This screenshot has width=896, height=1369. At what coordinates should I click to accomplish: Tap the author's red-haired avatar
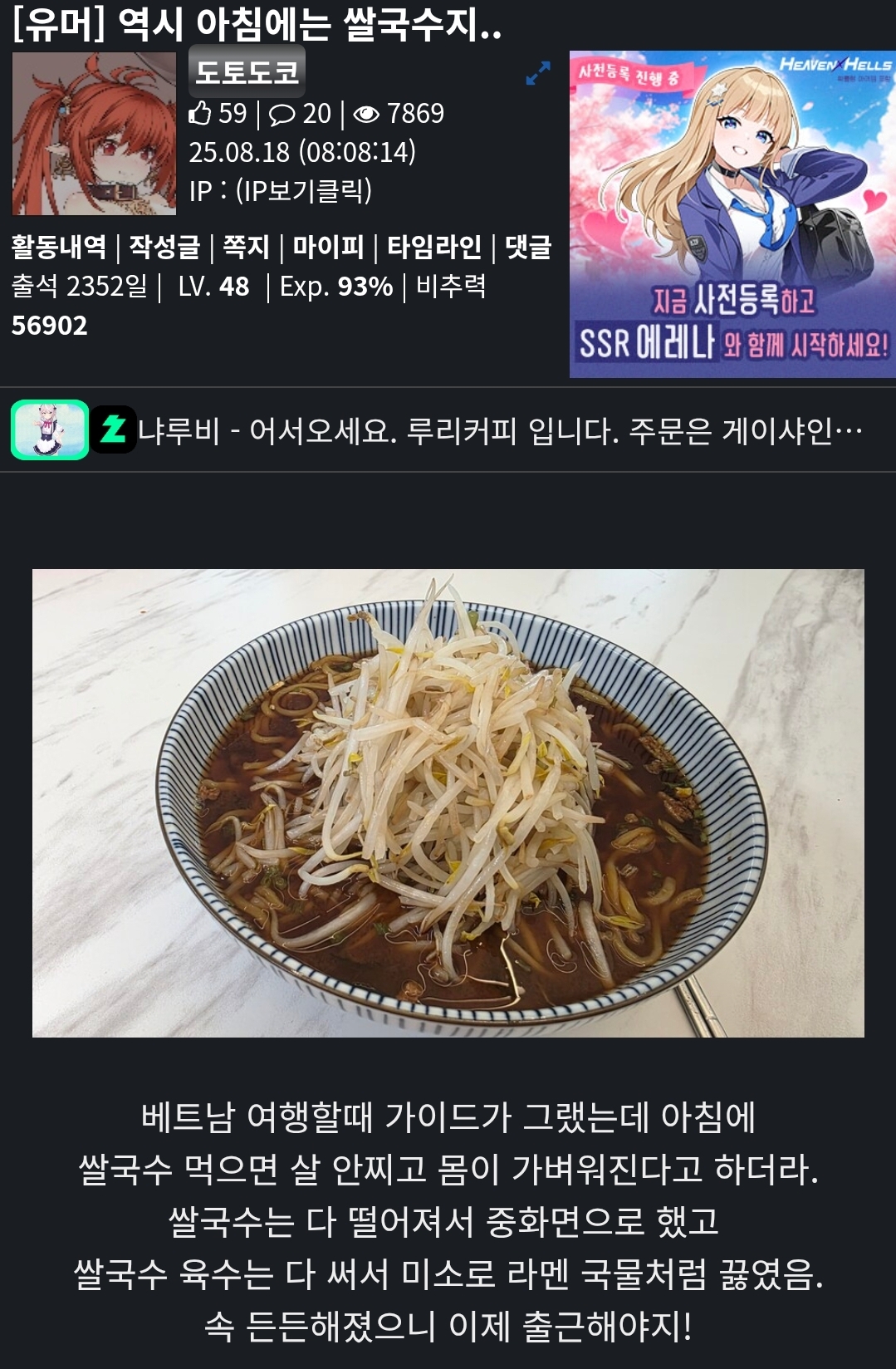click(94, 134)
